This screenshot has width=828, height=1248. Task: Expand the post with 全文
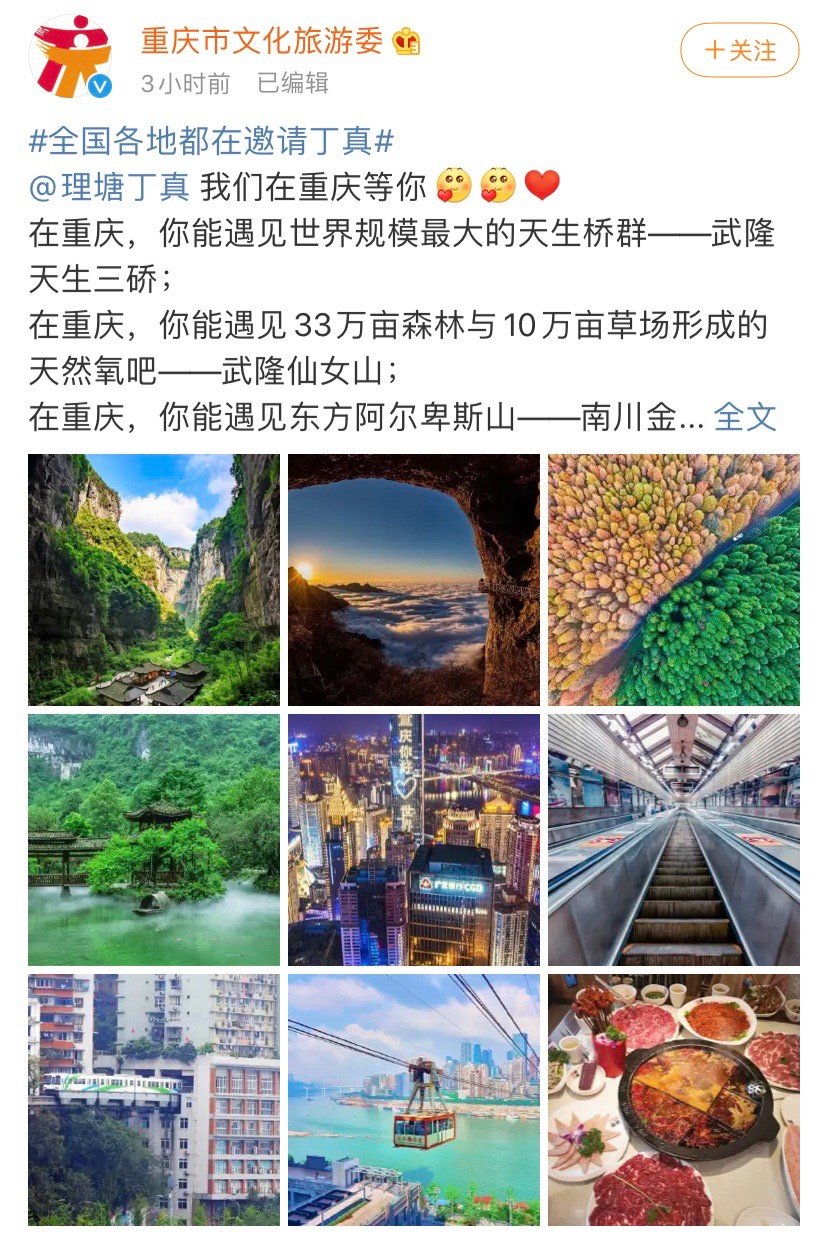point(745,417)
